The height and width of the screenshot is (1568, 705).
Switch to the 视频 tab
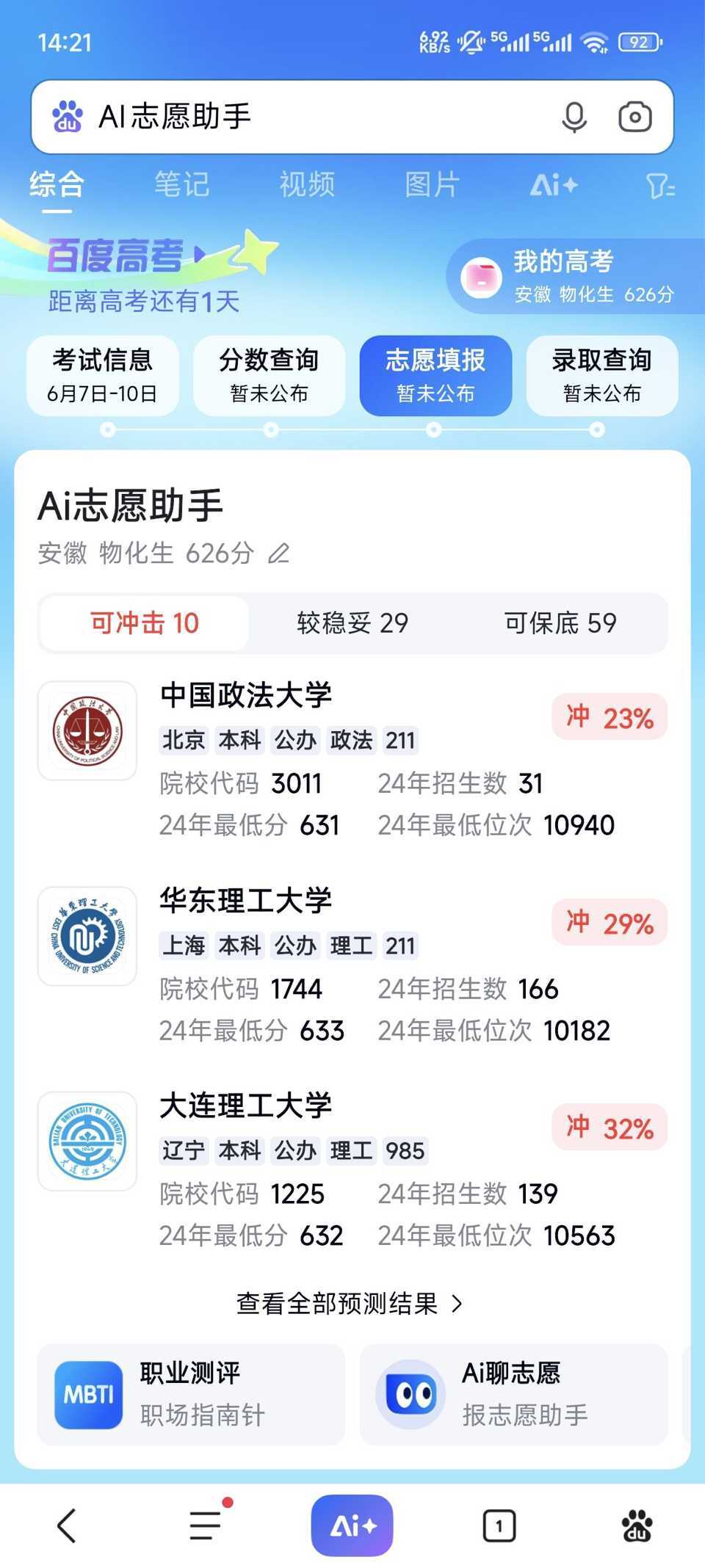307,184
